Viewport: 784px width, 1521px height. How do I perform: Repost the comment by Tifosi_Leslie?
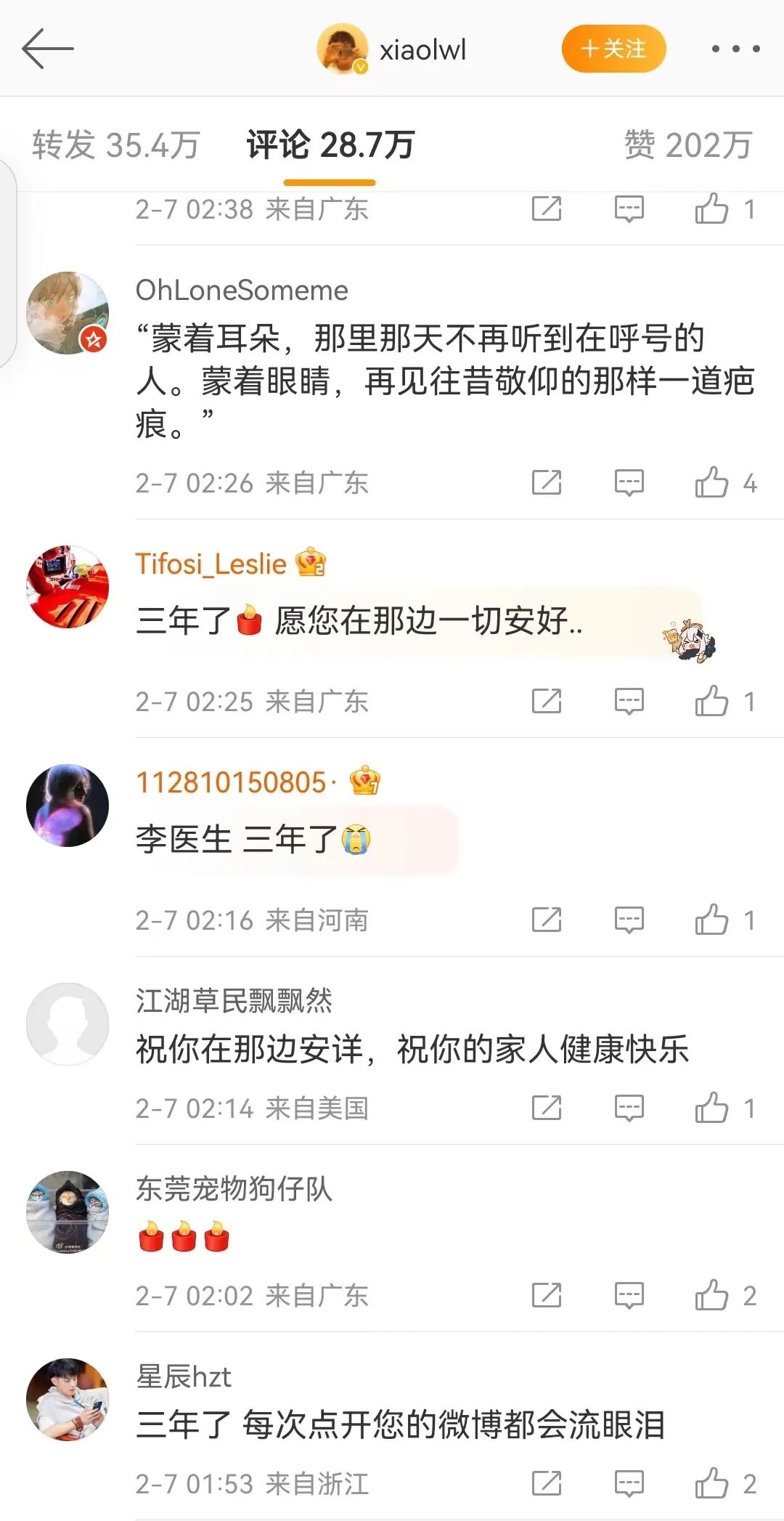pyautogui.click(x=547, y=701)
